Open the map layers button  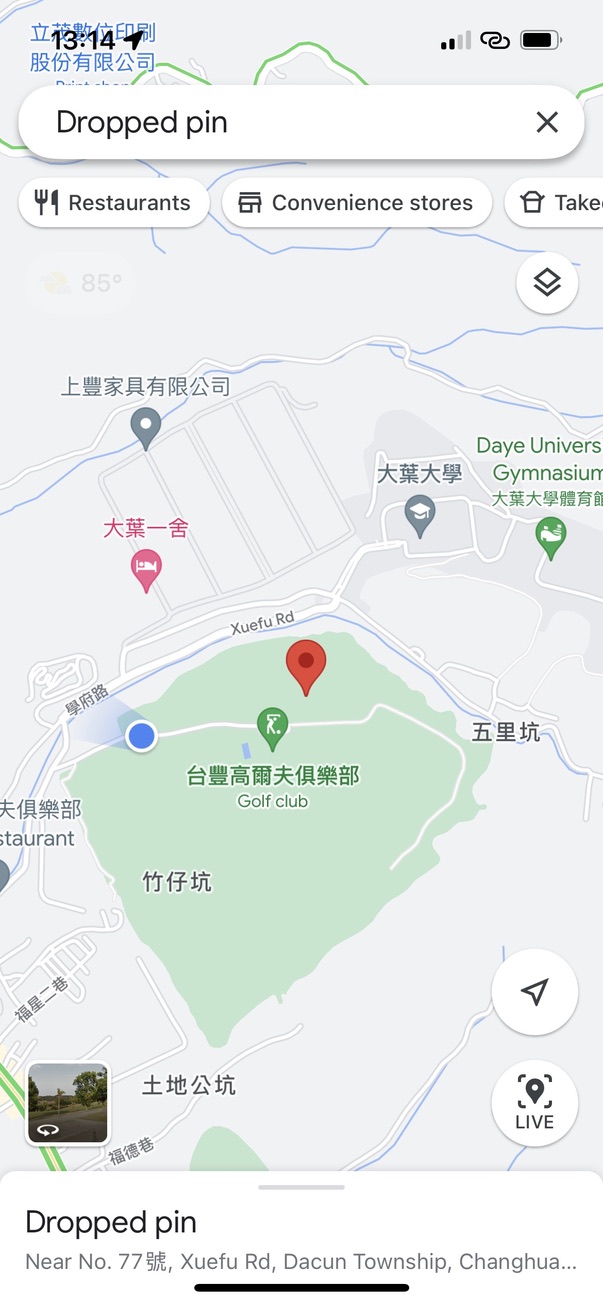coord(547,283)
